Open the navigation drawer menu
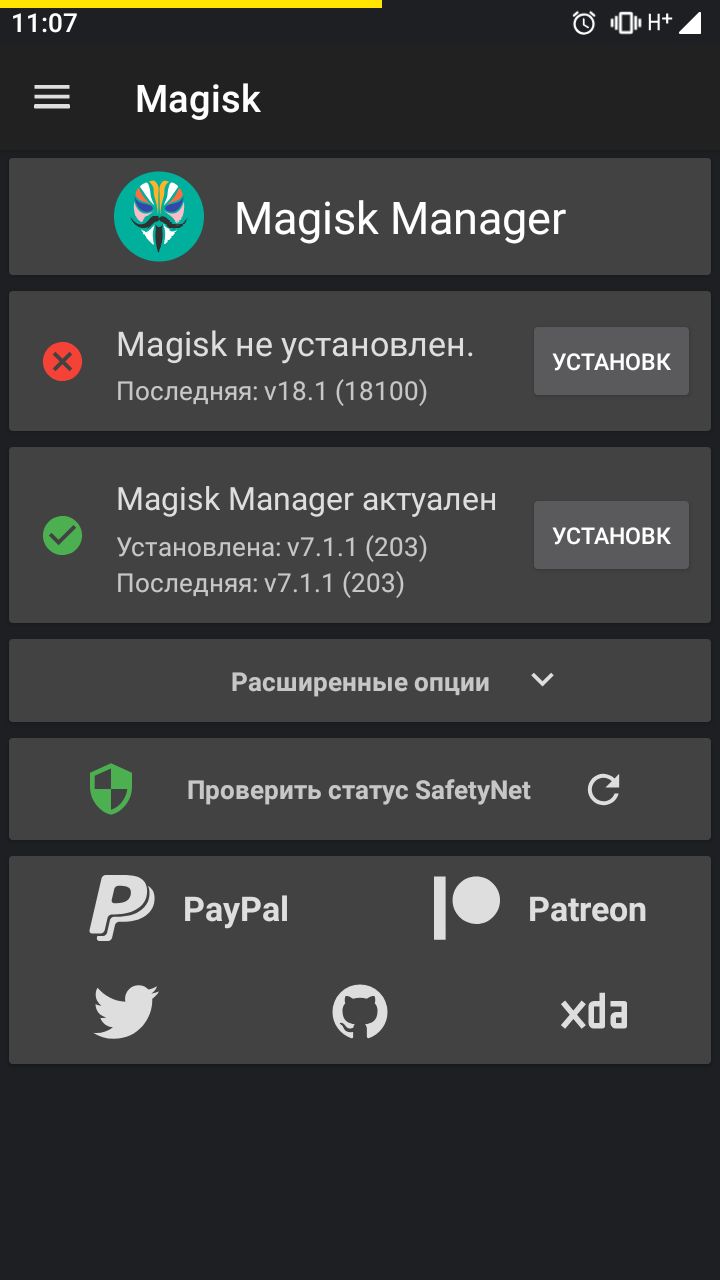 pos(52,97)
